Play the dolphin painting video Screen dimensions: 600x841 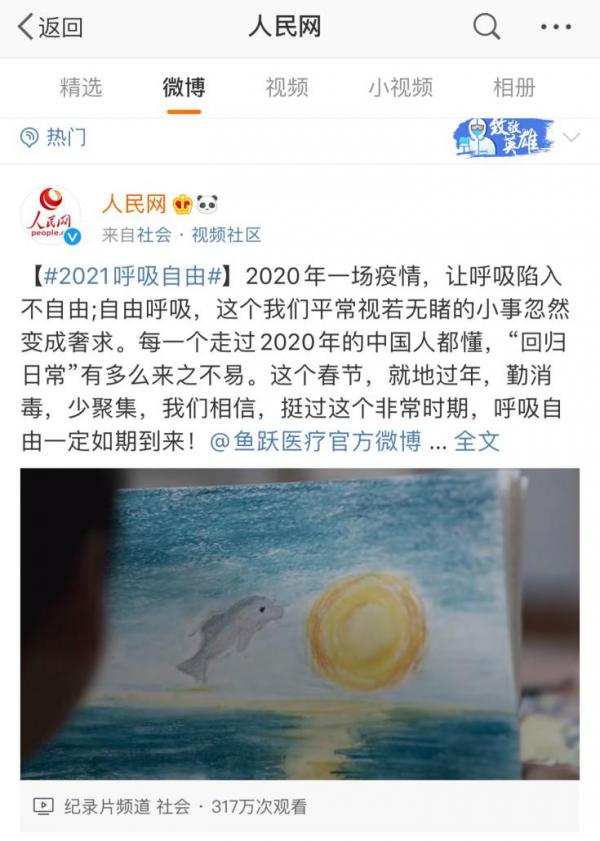click(300, 623)
